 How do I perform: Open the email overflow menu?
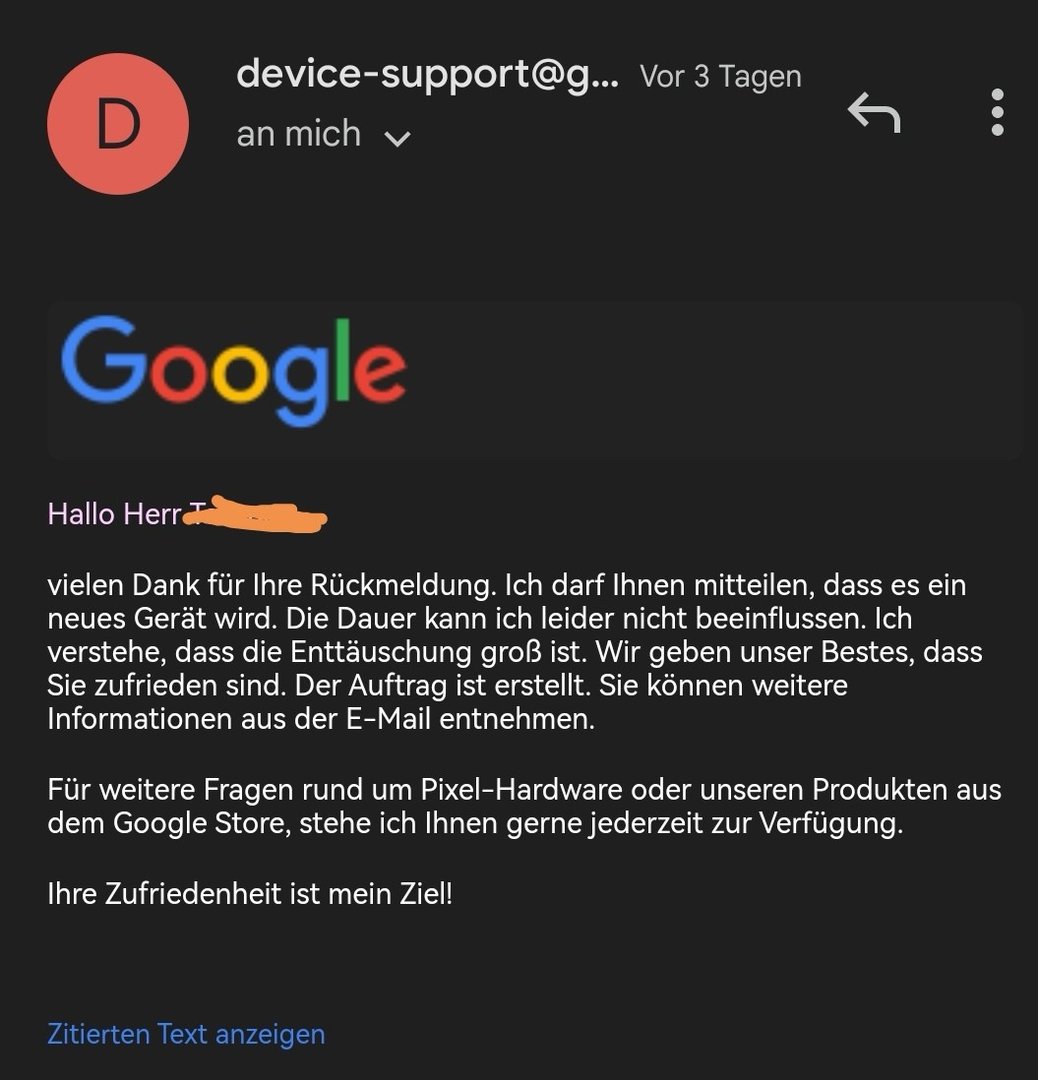click(996, 112)
